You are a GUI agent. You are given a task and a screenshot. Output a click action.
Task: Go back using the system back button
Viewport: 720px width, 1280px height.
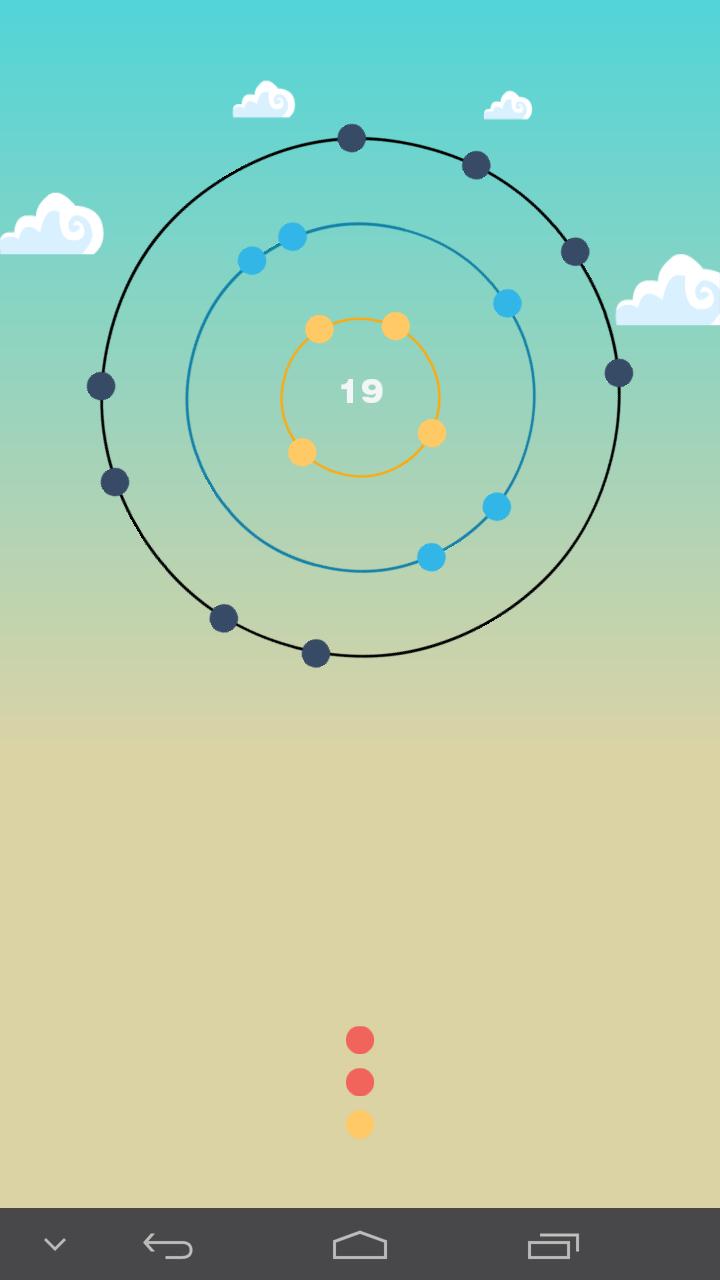click(168, 1245)
